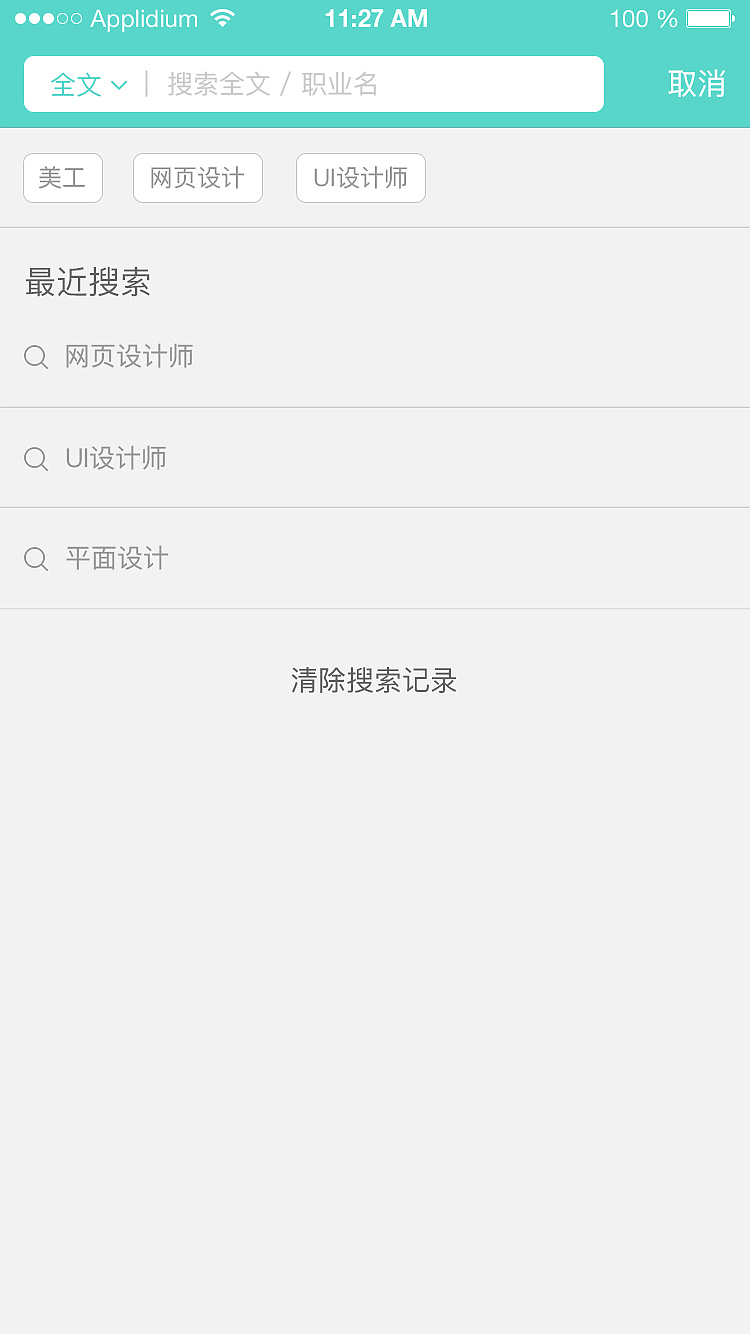This screenshot has height=1334, width=750.
Task: Click the 搜索全文 / 职业名 input field
Action: [x=300, y=84]
